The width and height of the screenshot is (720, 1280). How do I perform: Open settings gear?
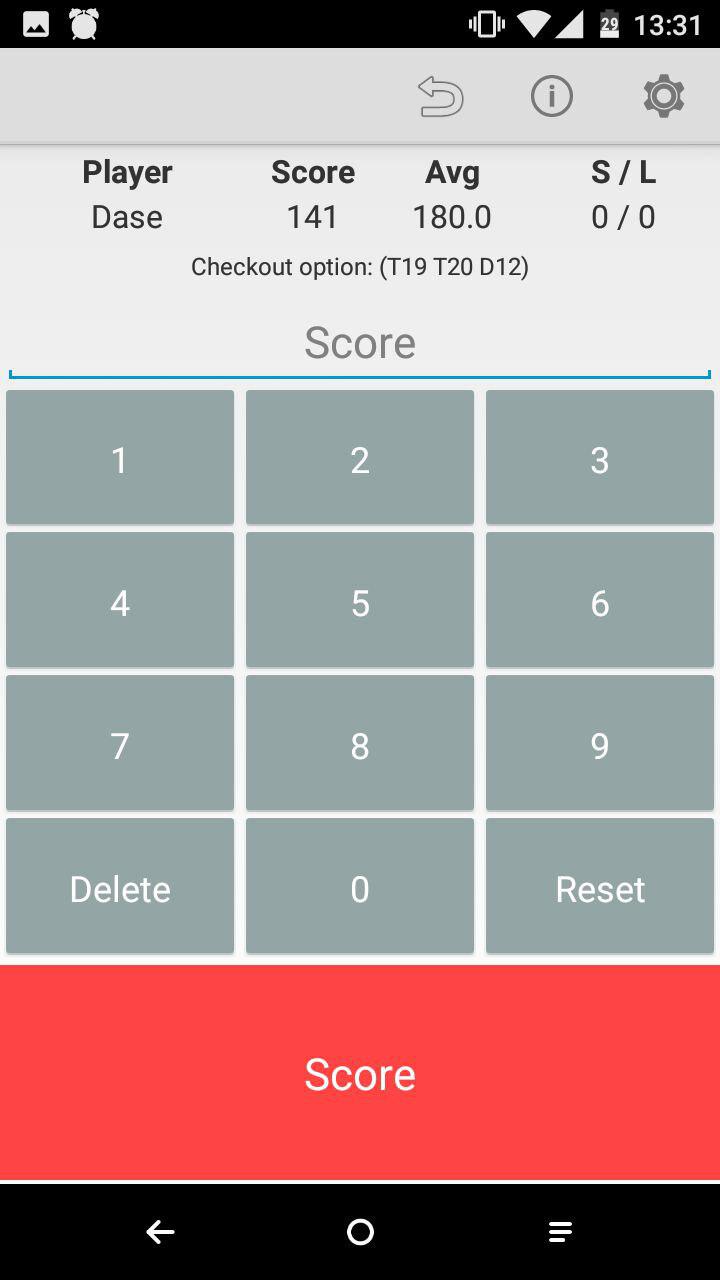(663, 97)
